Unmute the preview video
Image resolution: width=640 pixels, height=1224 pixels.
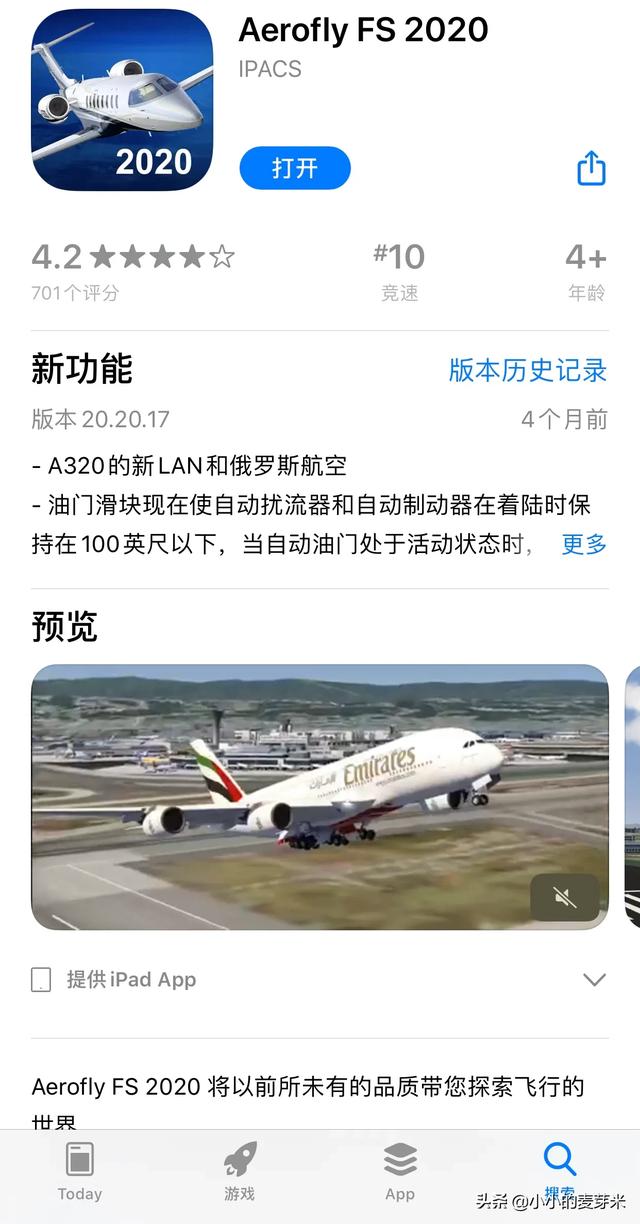point(564,897)
